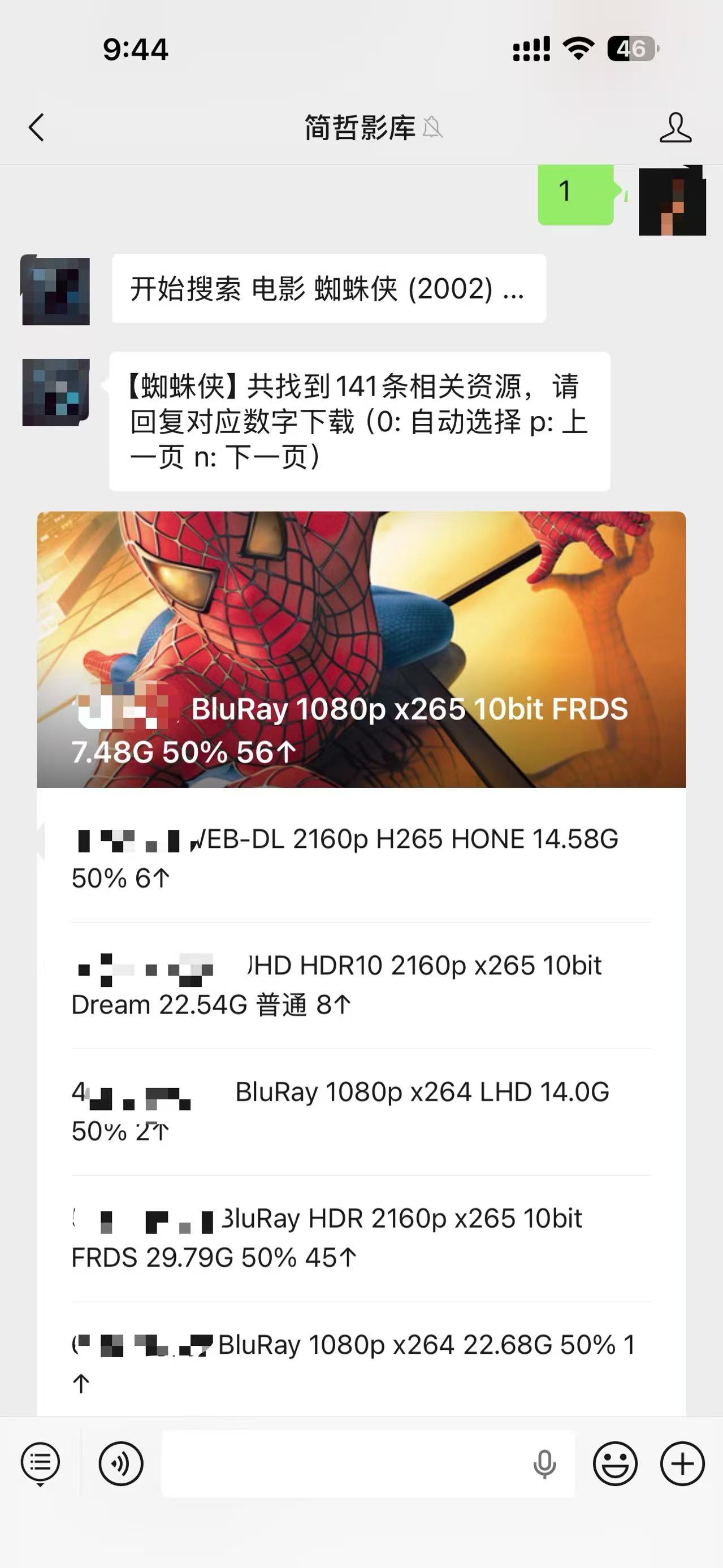Open the service menu list icon
This screenshot has width=723, height=1568.
(x=40, y=1463)
